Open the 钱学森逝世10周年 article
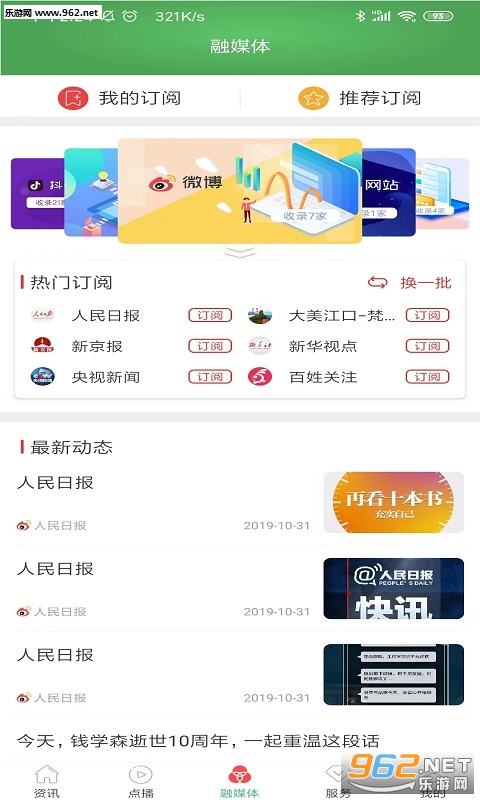 (x=198, y=741)
